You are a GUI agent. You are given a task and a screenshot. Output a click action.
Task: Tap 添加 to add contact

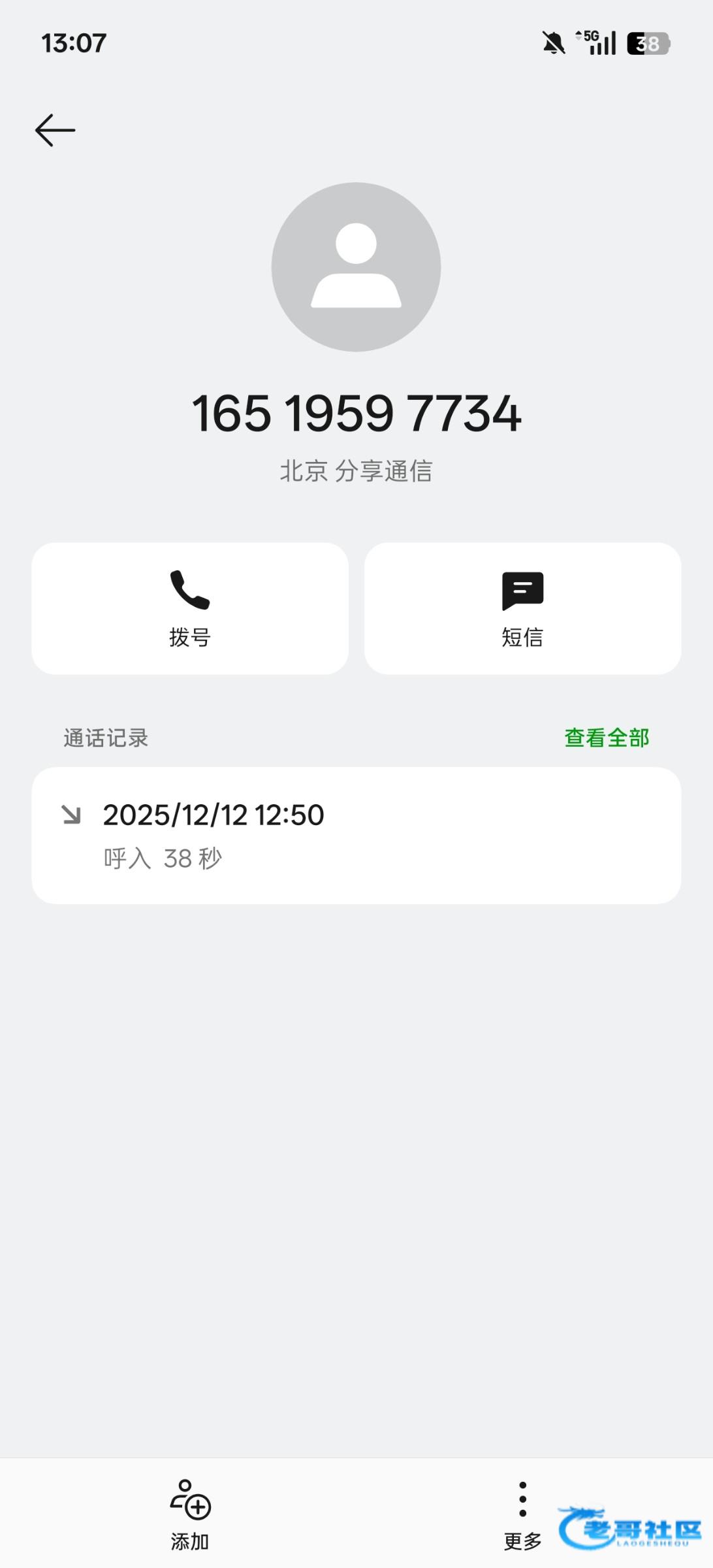(x=190, y=1513)
